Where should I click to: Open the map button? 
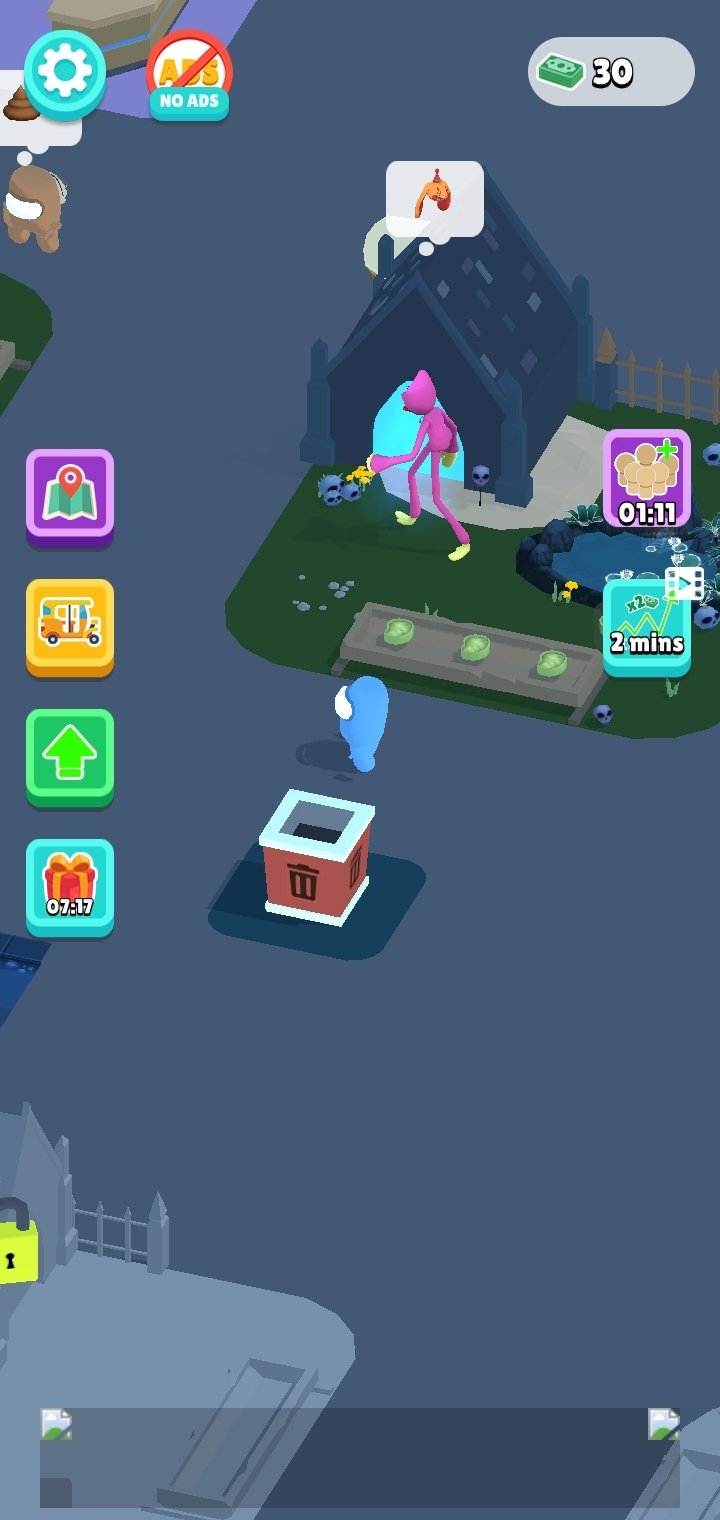(x=70, y=494)
